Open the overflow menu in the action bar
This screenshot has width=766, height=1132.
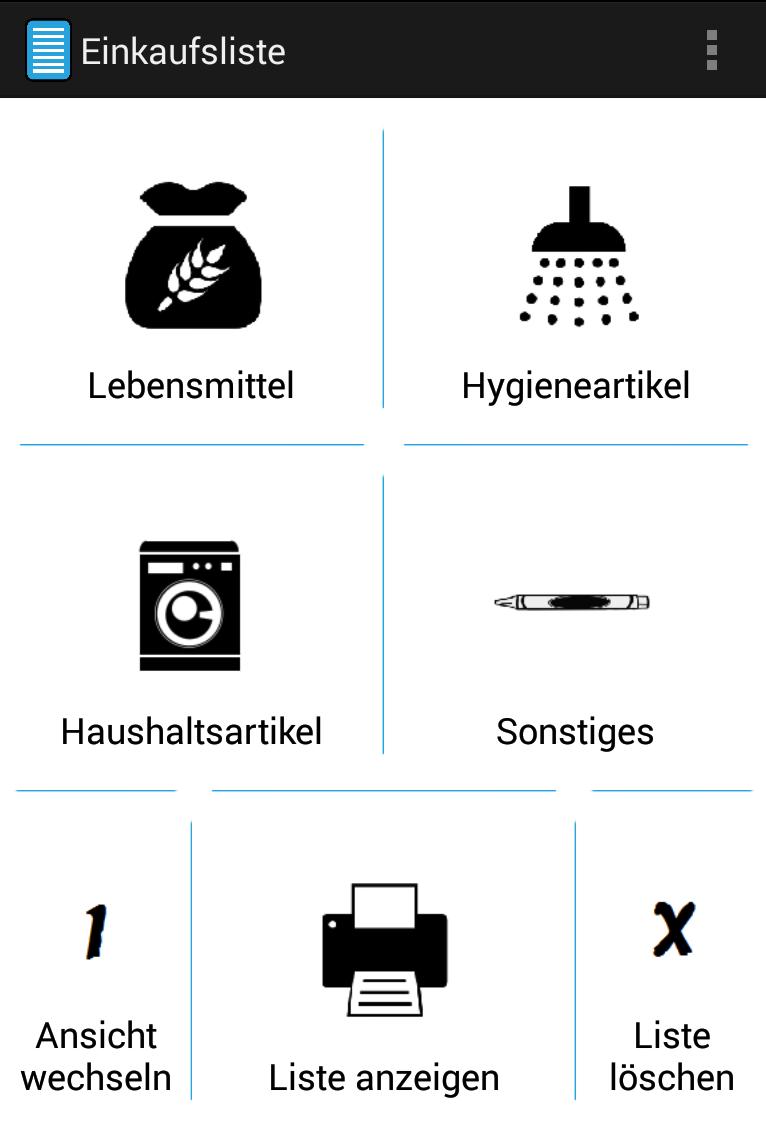point(712,48)
